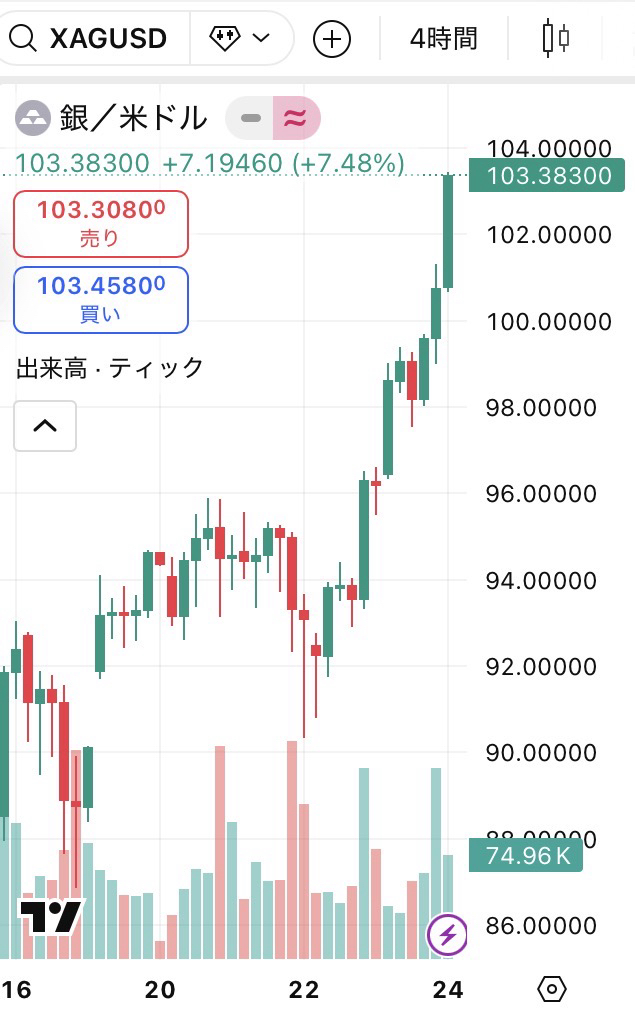The image size is (635, 1010).
Task: Open the candlestick chart type selector
Action: click(x=555, y=39)
